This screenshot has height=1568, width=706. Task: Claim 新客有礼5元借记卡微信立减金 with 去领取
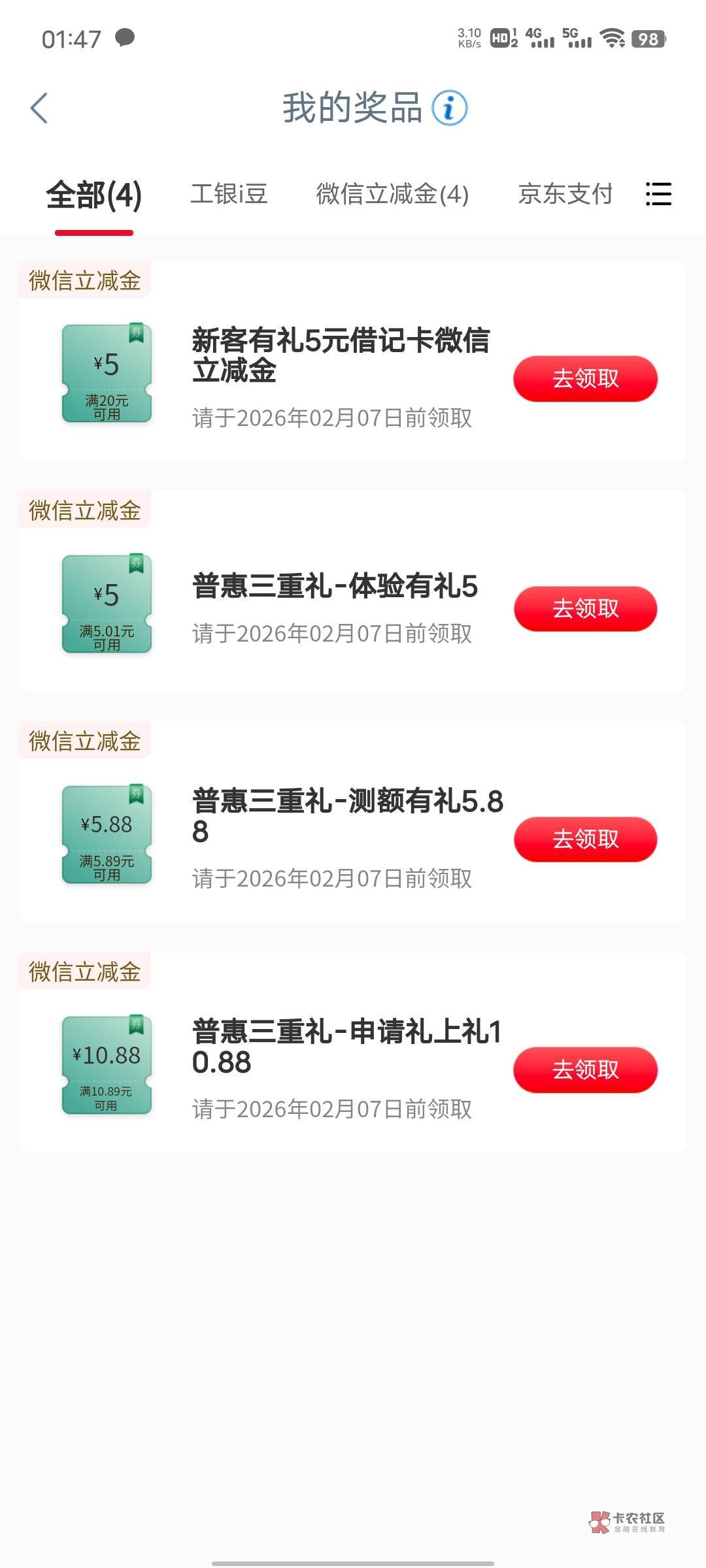585,379
